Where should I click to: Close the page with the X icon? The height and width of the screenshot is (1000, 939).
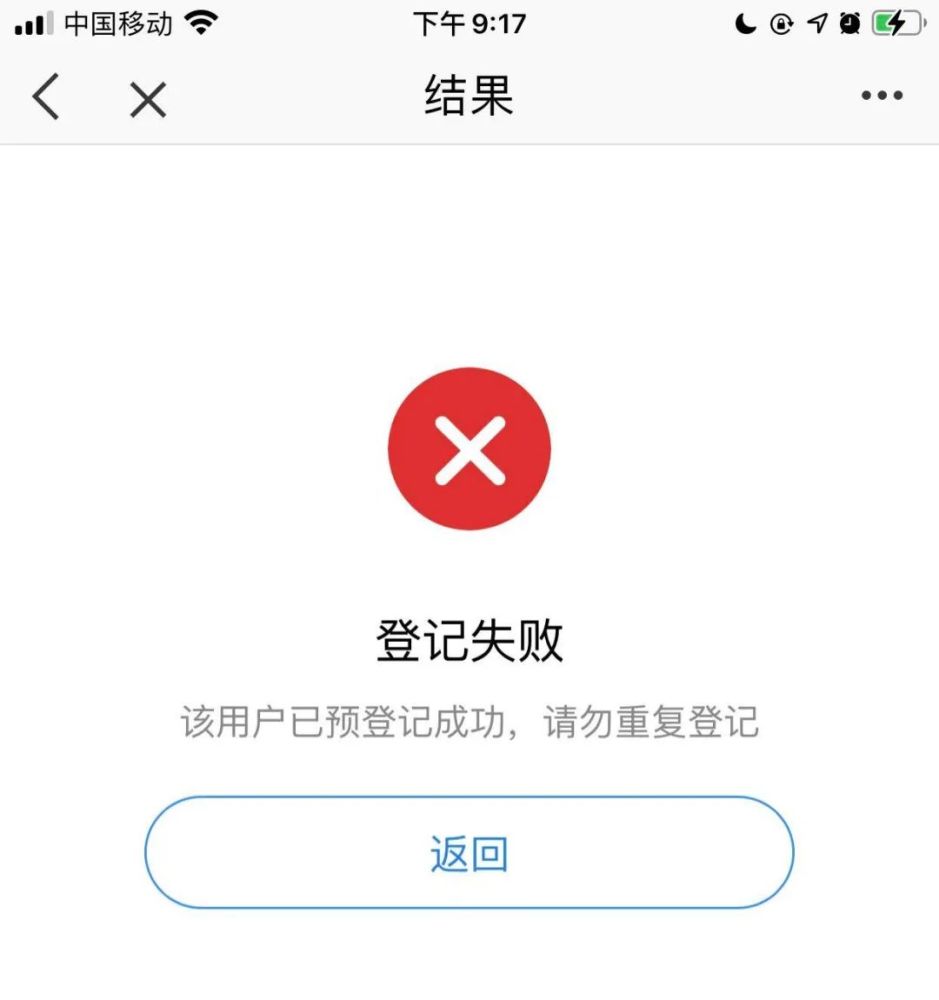coord(148,99)
